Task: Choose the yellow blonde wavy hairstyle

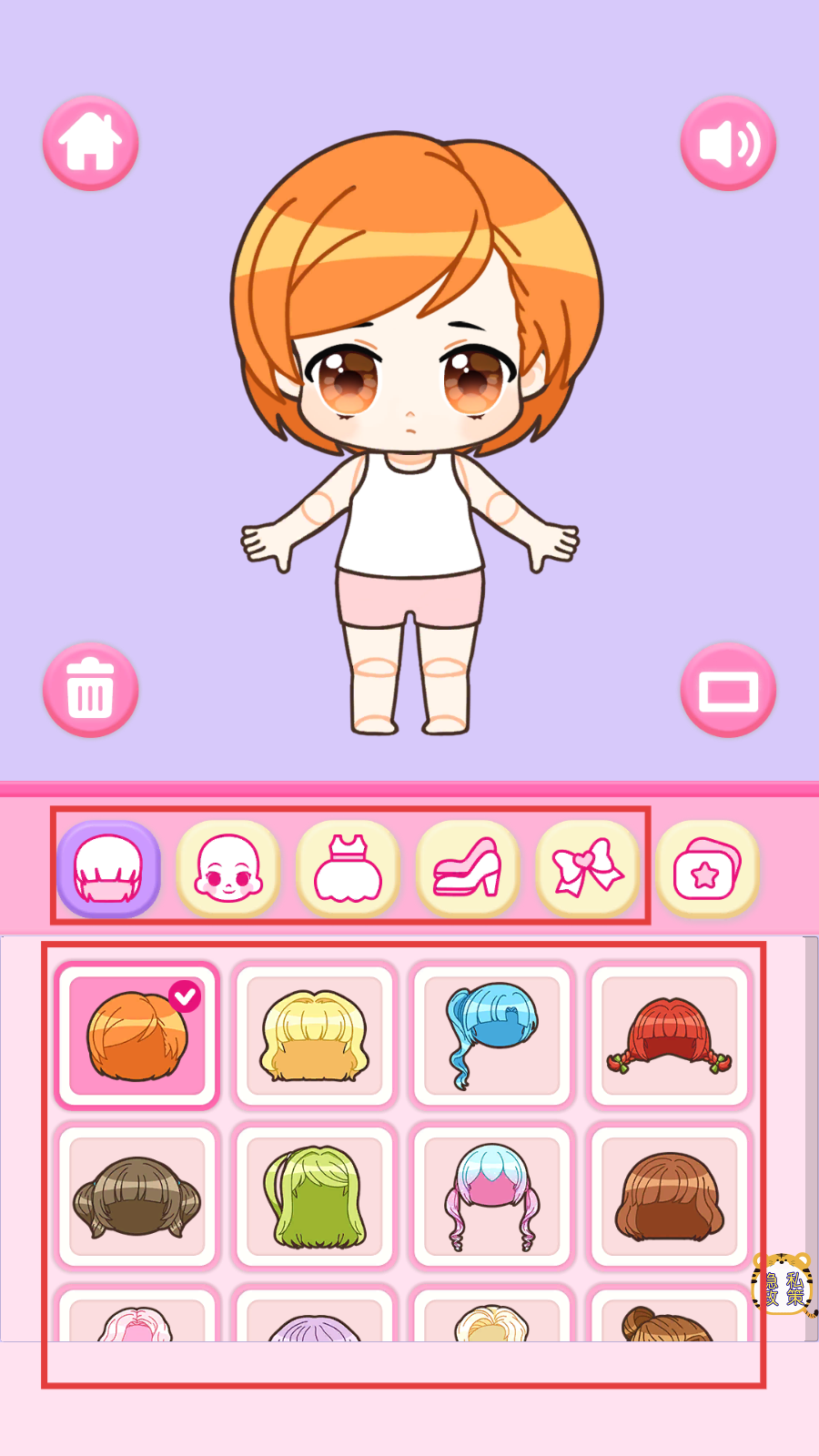Action: (x=314, y=1036)
